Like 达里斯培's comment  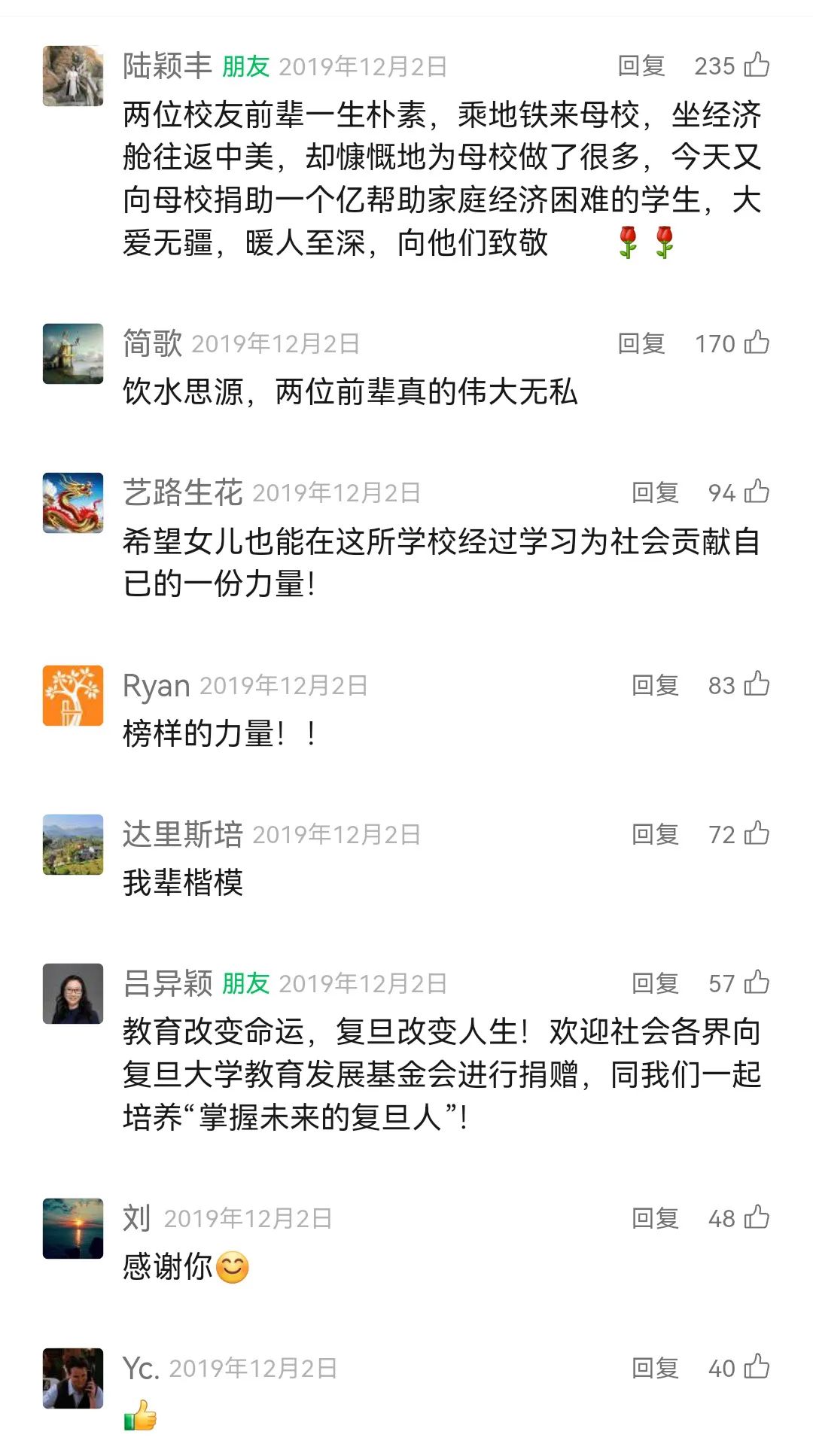[x=757, y=833]
